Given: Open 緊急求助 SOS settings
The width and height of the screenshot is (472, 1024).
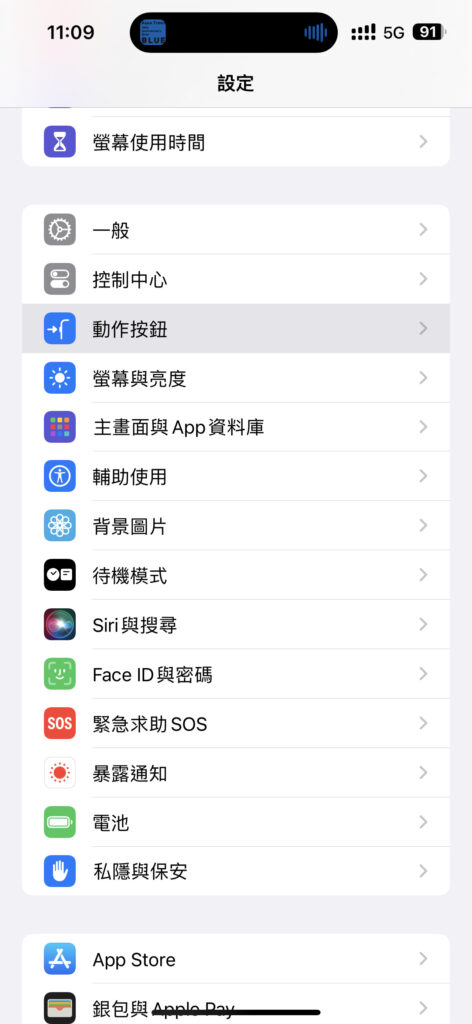Looking at the screenshot, I should tap(236, 724).
